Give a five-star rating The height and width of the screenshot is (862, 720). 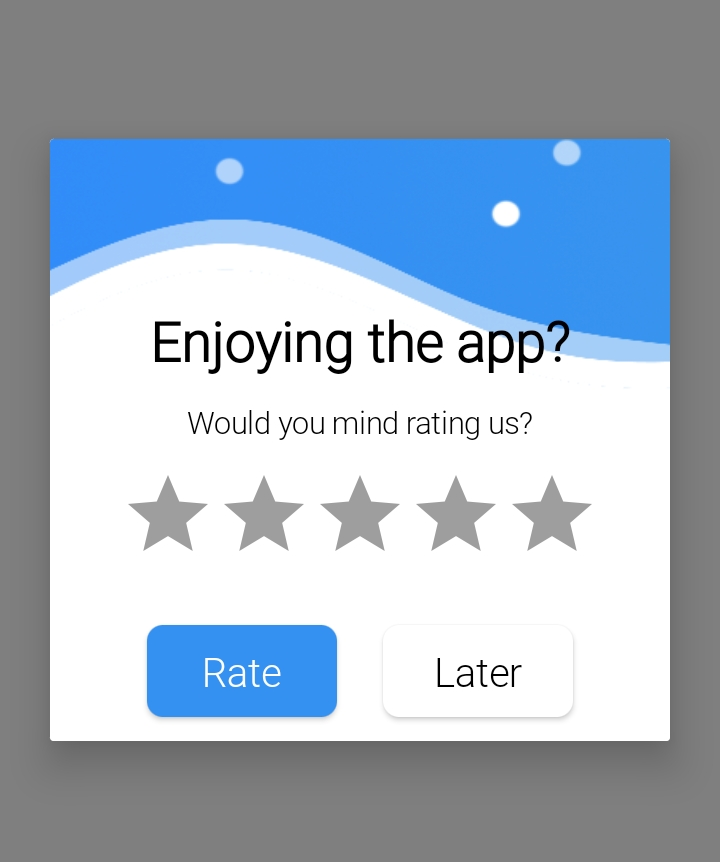[552, 515]
